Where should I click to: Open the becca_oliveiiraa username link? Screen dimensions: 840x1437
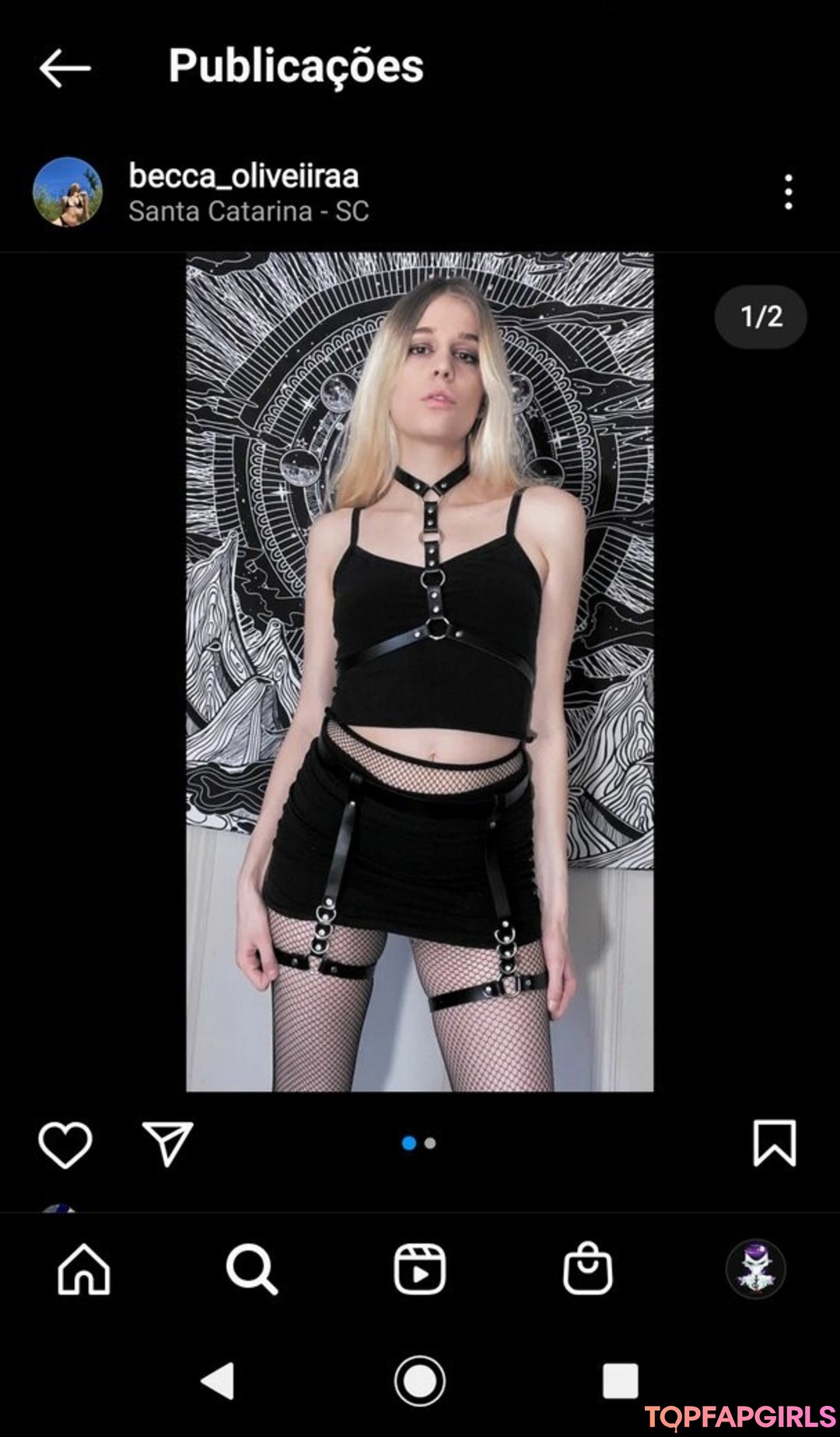click(243, 176)
